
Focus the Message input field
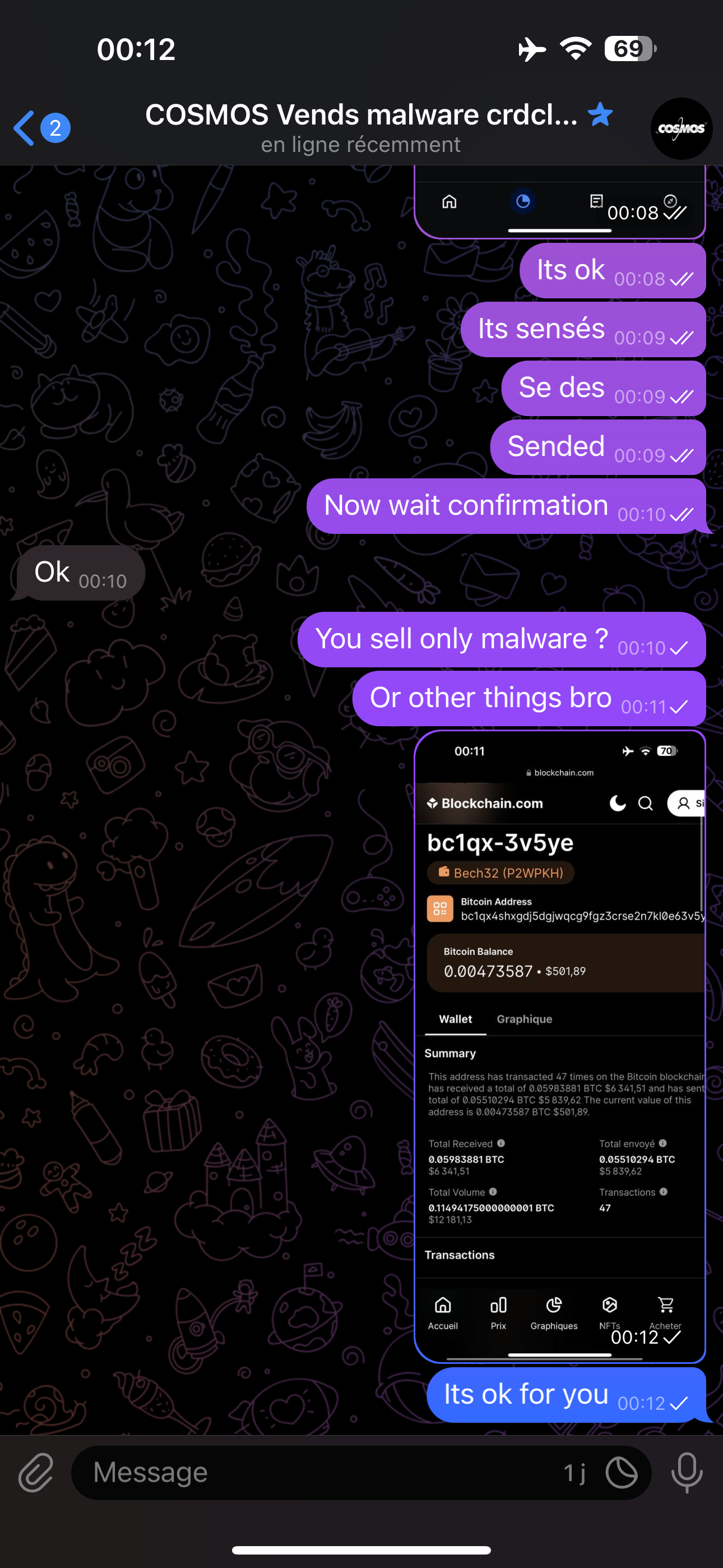[x=323, y=1473]
